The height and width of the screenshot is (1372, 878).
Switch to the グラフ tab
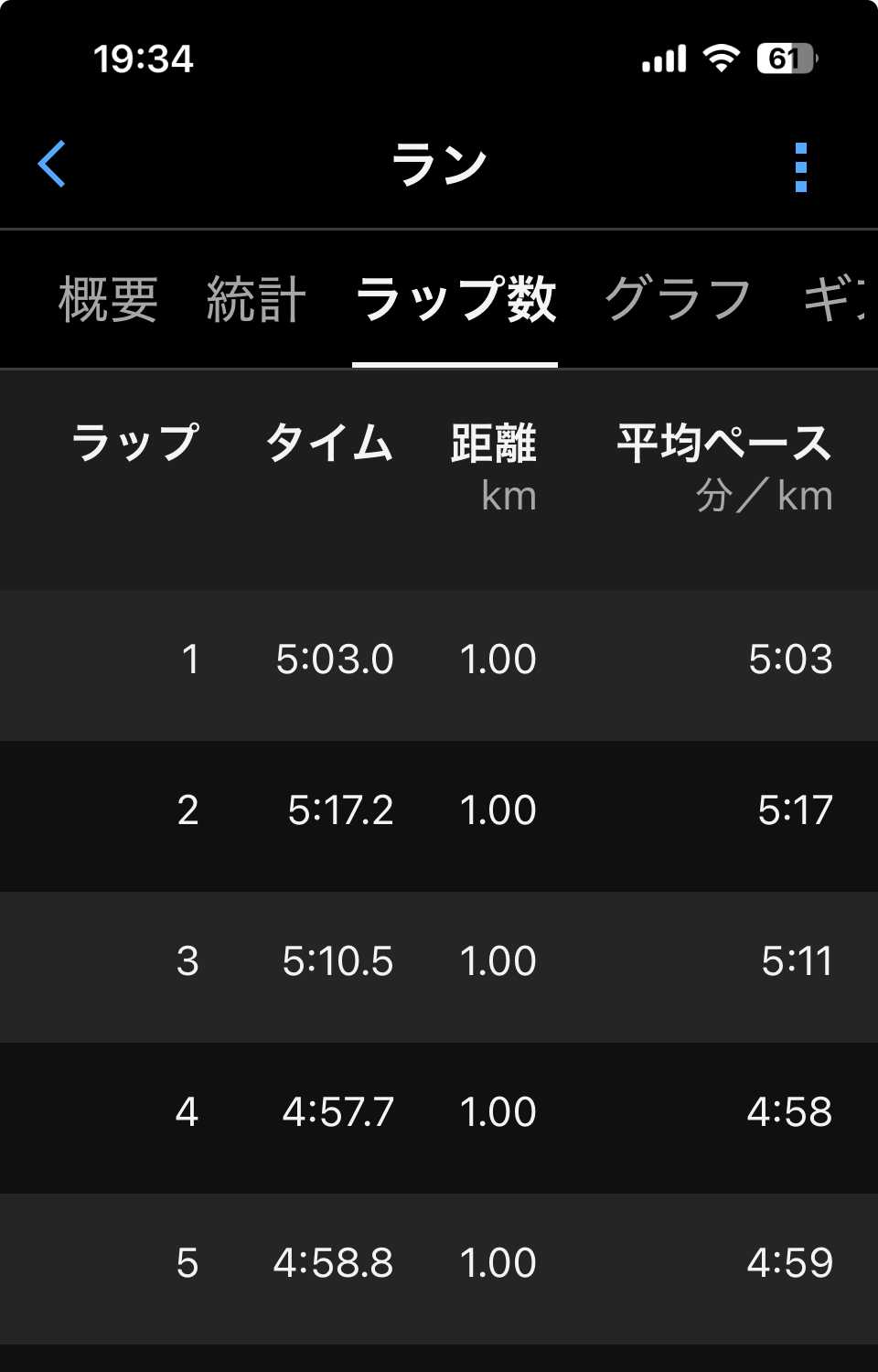tap(678, 299)
